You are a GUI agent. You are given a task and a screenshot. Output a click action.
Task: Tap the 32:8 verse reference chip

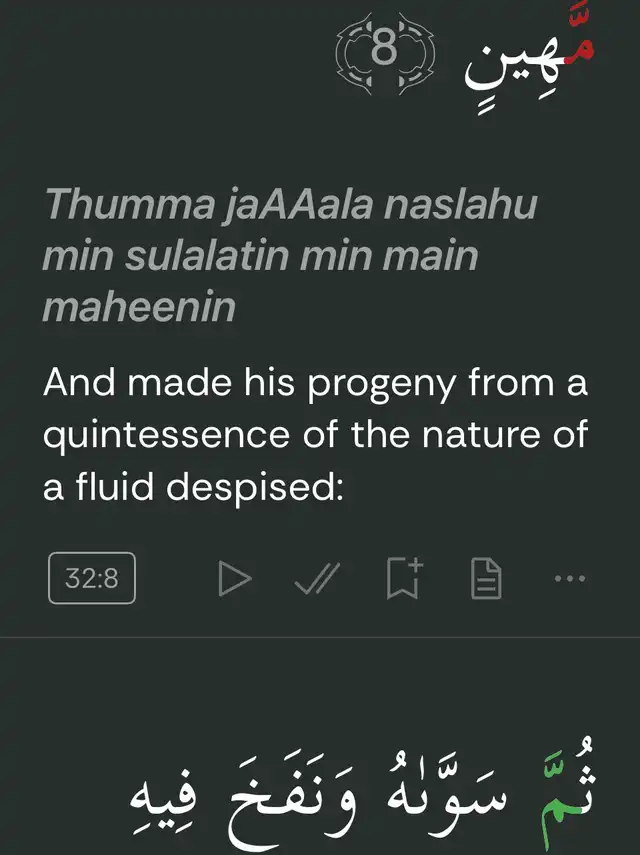(x=91, y=578)
